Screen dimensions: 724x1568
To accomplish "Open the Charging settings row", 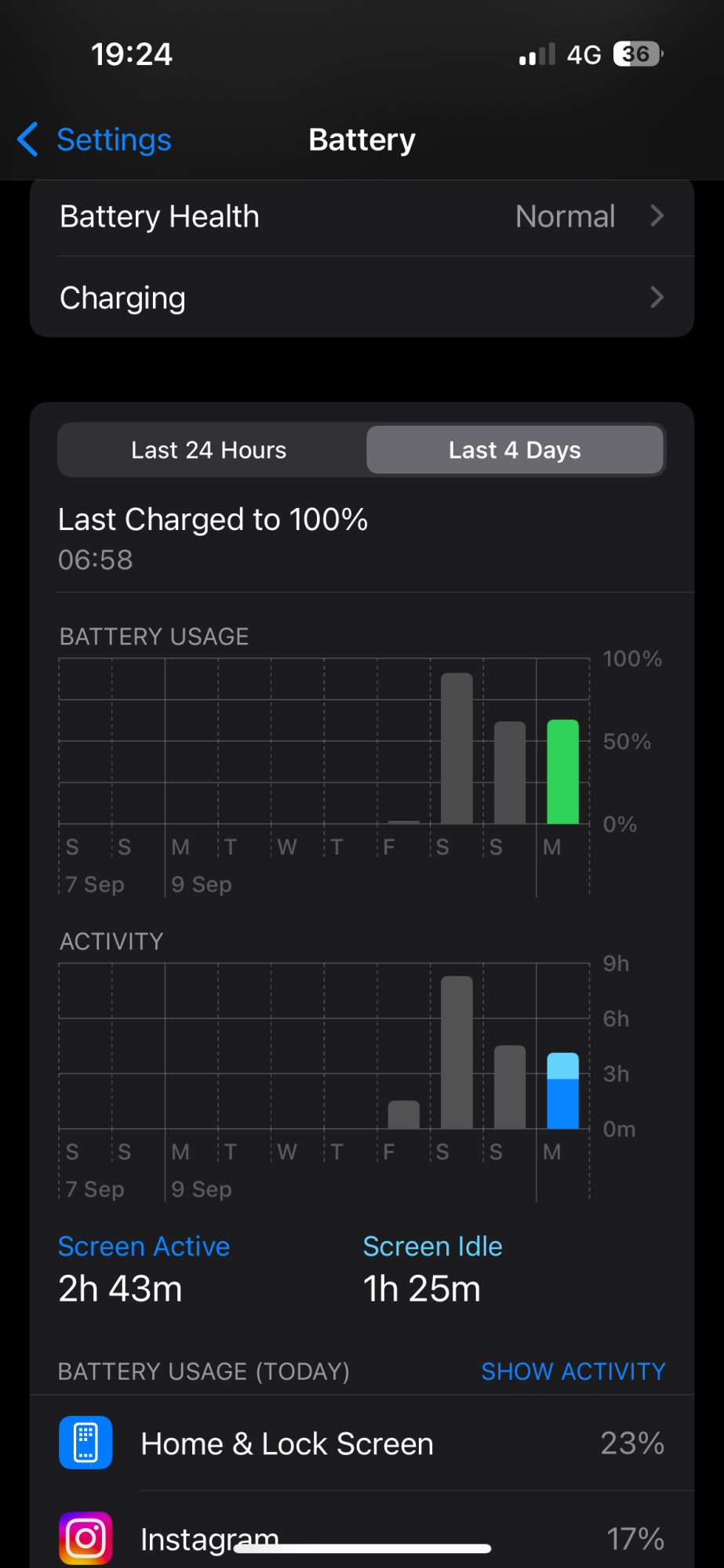I will (x=361, y=298).
